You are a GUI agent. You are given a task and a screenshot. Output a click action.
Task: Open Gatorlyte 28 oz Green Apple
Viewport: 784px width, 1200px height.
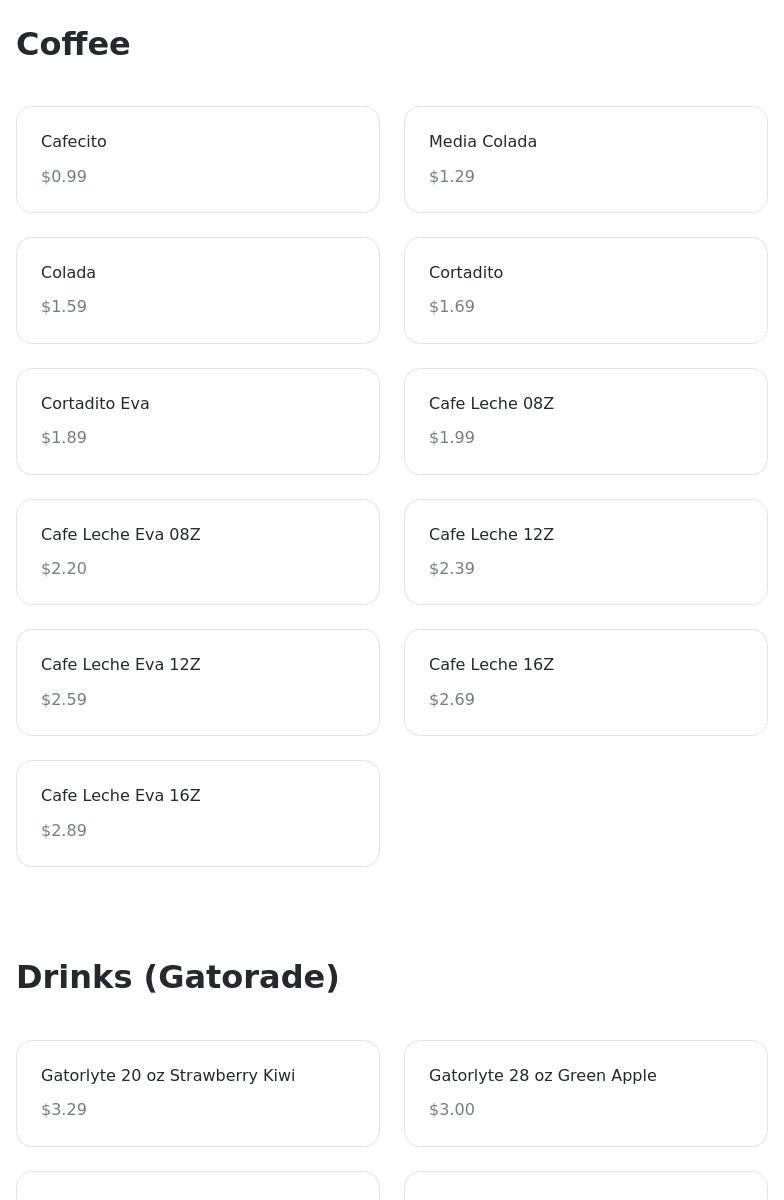tap(586, 1093)
